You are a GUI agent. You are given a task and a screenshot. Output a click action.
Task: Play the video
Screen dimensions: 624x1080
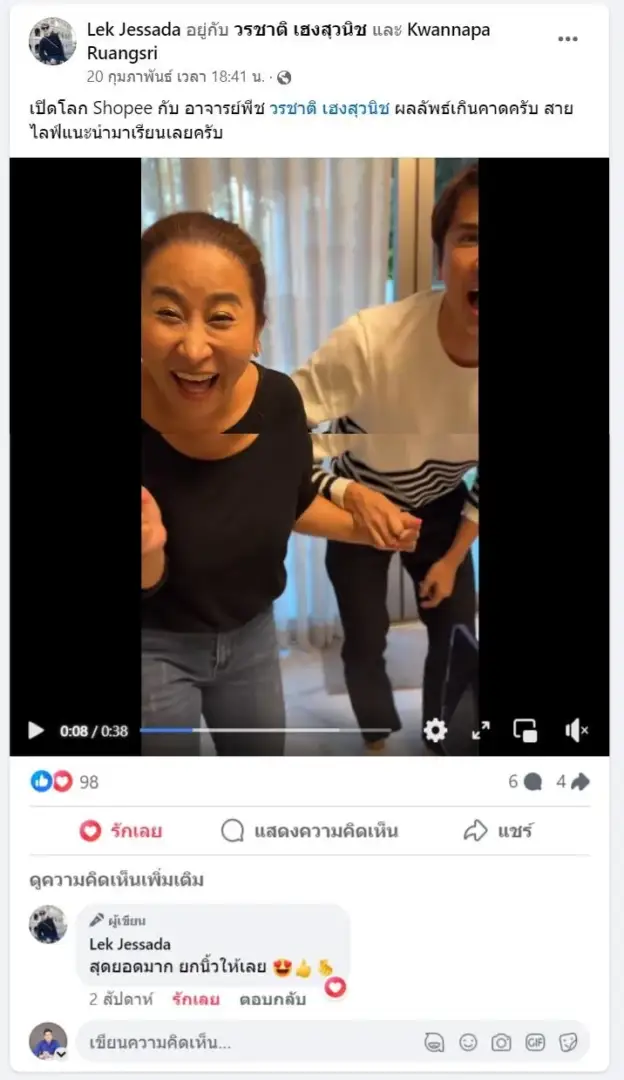tap(36, 731)
